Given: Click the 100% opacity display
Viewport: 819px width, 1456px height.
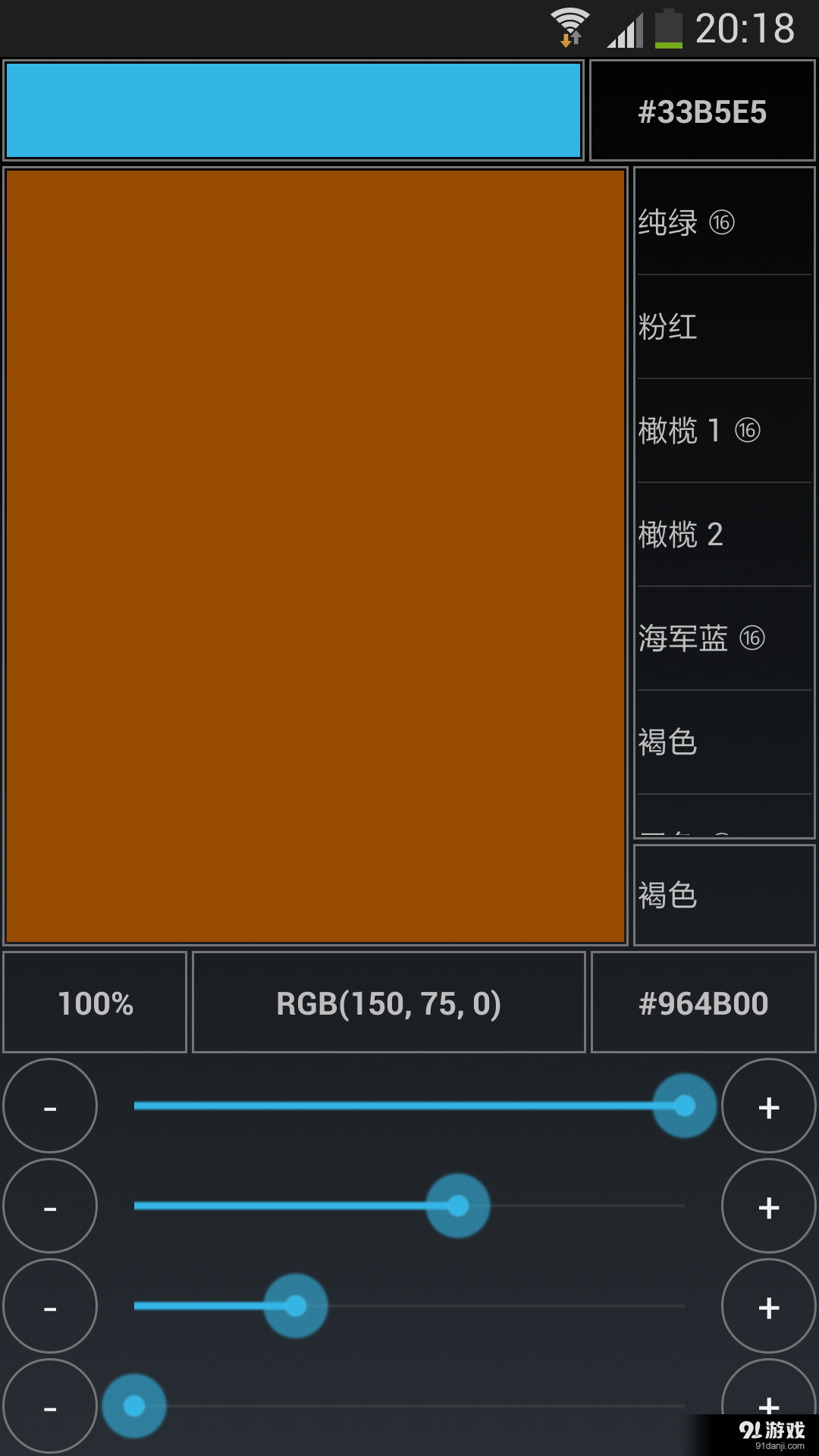Looking at the screenshot, I should 94,1001.
